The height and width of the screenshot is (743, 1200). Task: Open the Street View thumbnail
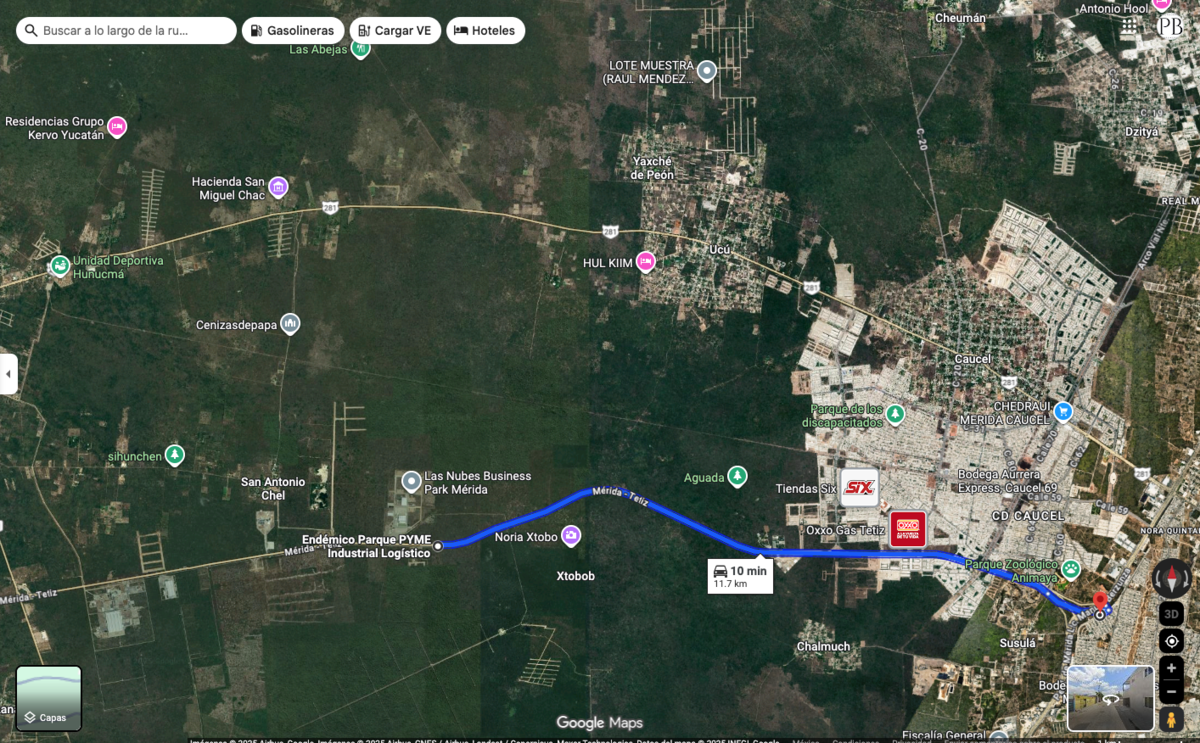[x=1110, y=698]
